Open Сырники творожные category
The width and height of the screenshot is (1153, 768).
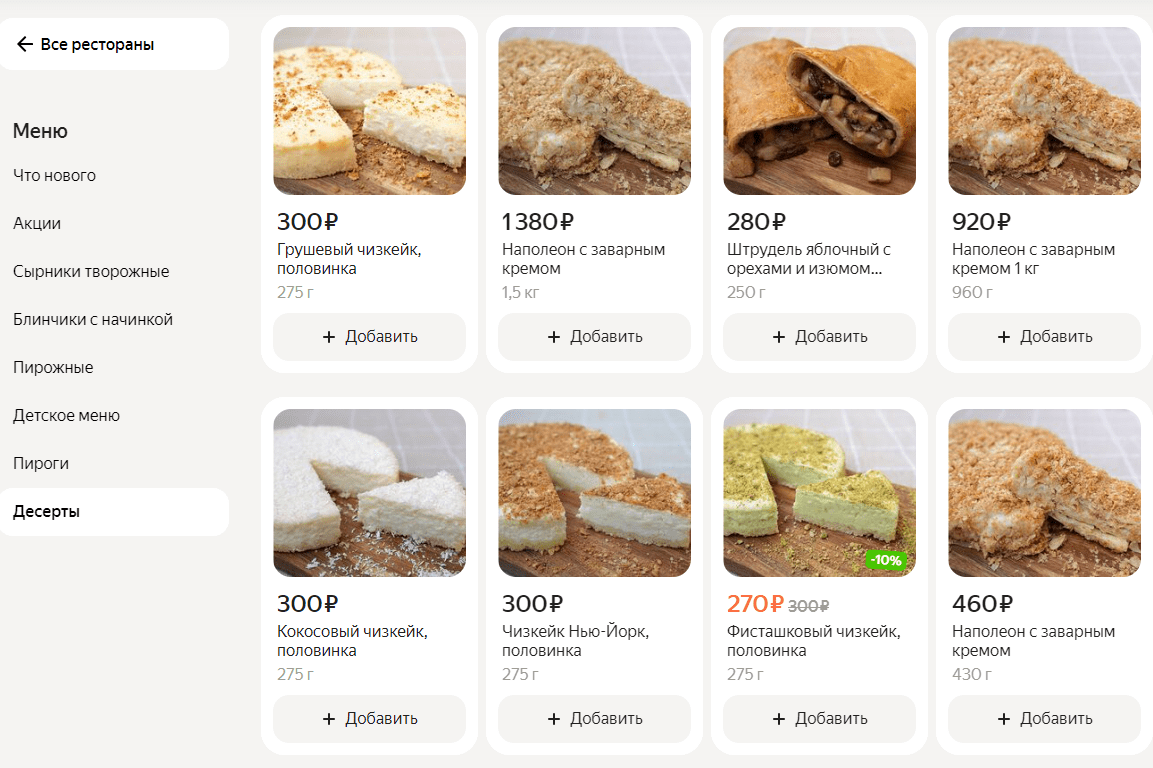coord(91,271)
